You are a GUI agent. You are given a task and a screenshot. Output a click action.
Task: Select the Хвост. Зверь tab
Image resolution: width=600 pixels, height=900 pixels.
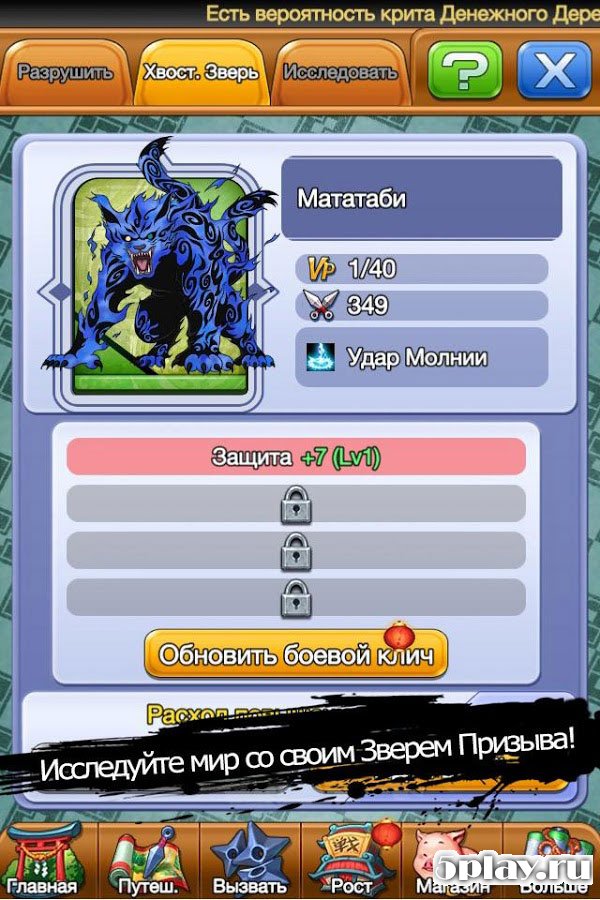(202, 72)
